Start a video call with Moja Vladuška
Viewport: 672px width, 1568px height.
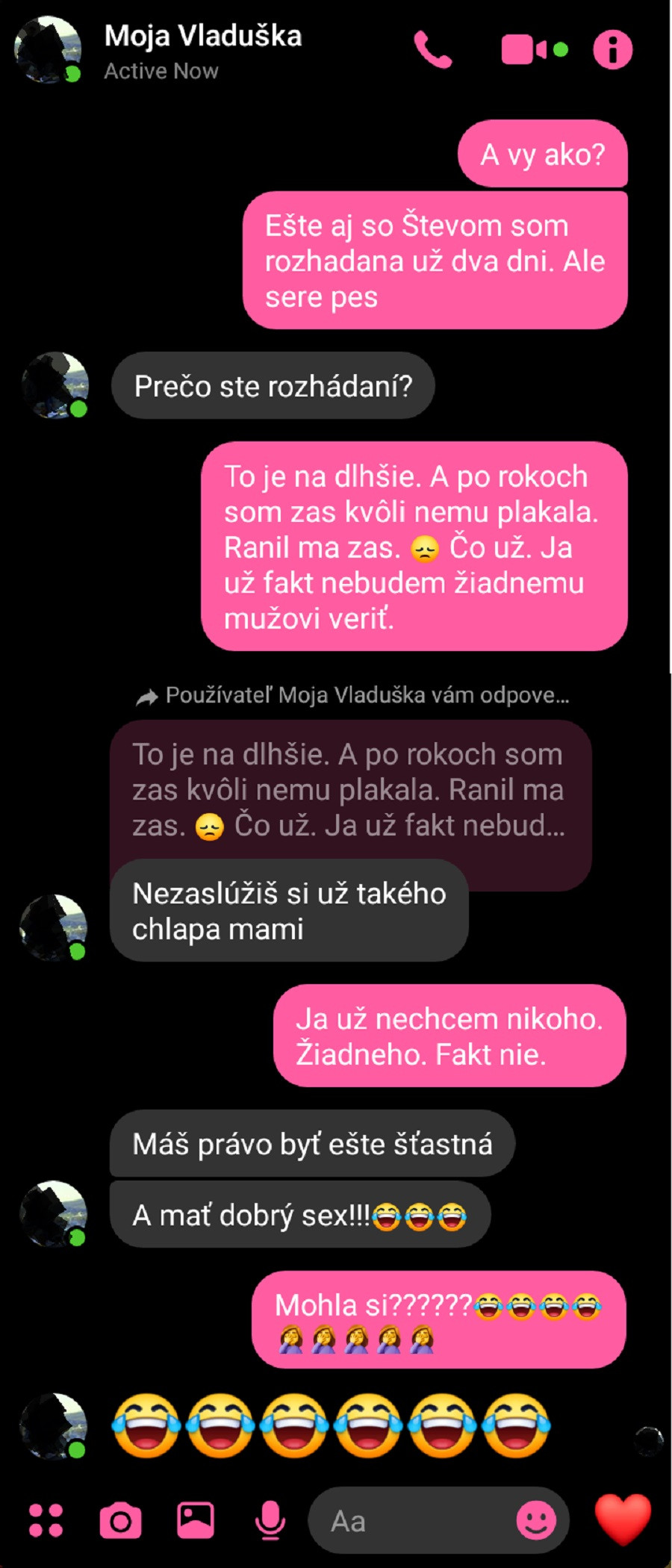tap(525, 50)
